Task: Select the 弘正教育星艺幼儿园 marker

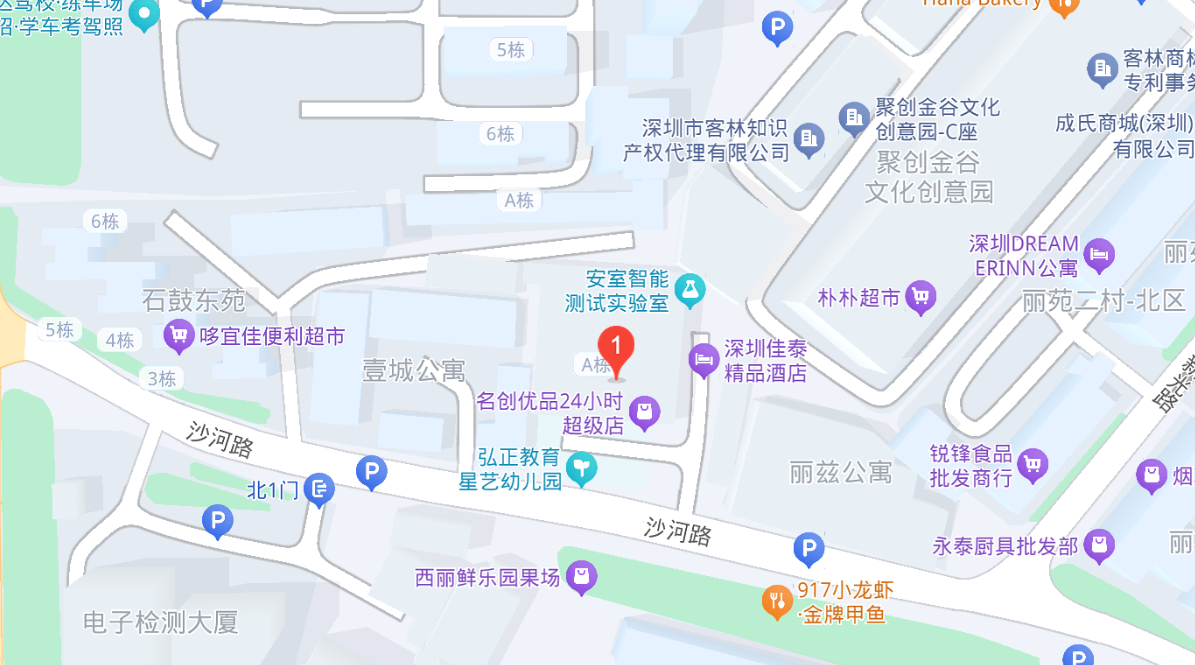Action: pyautogui.click(x=581, y=466)
